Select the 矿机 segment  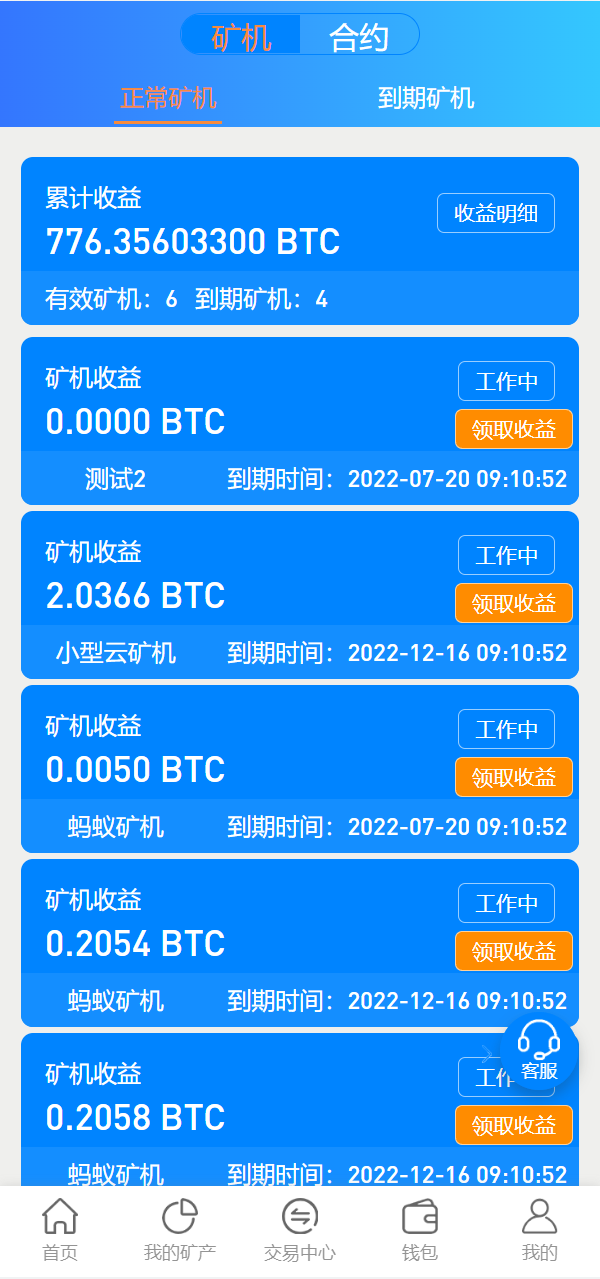pos(241,37)
